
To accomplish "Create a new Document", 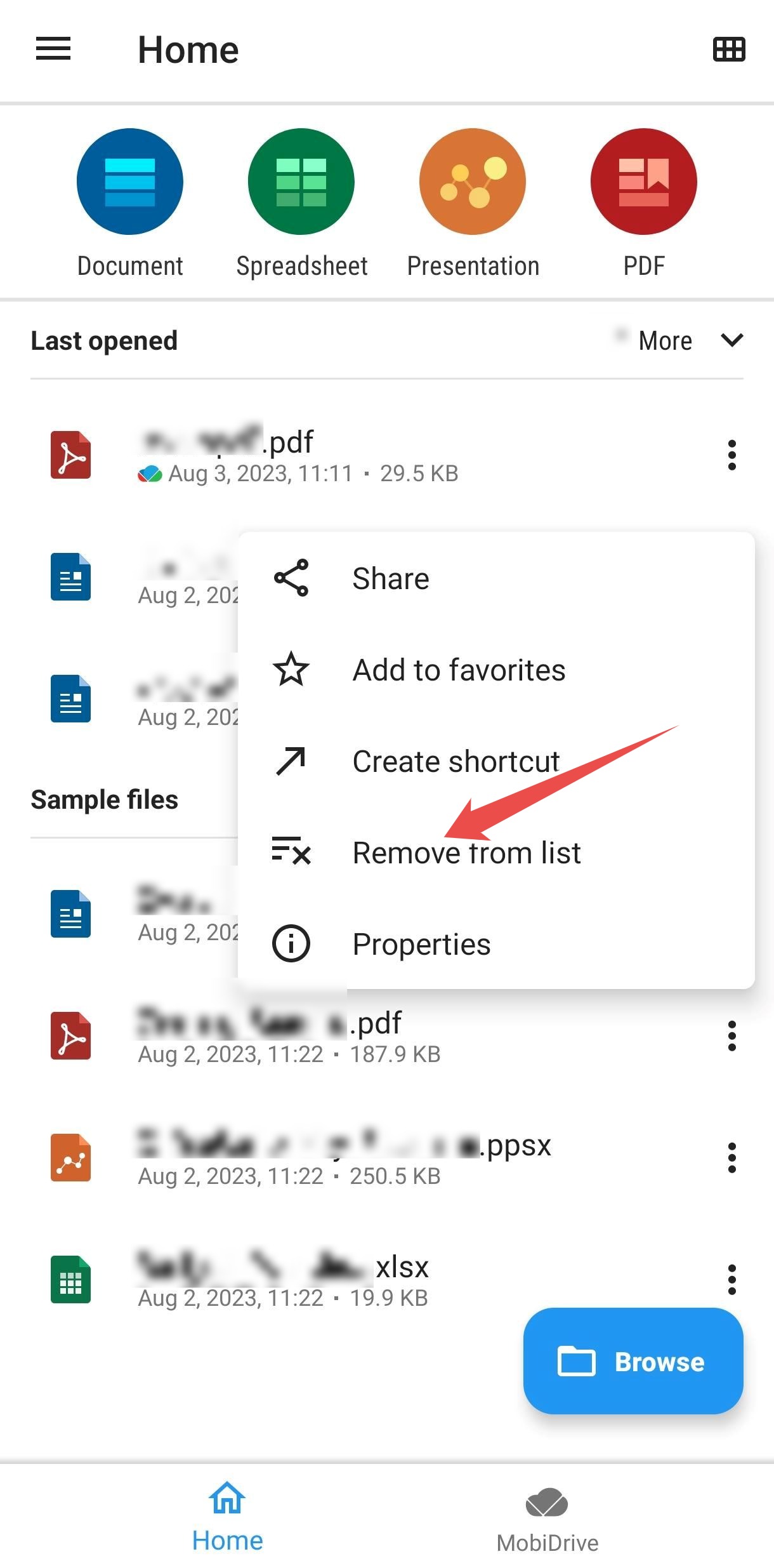I will tap(130, 182).
